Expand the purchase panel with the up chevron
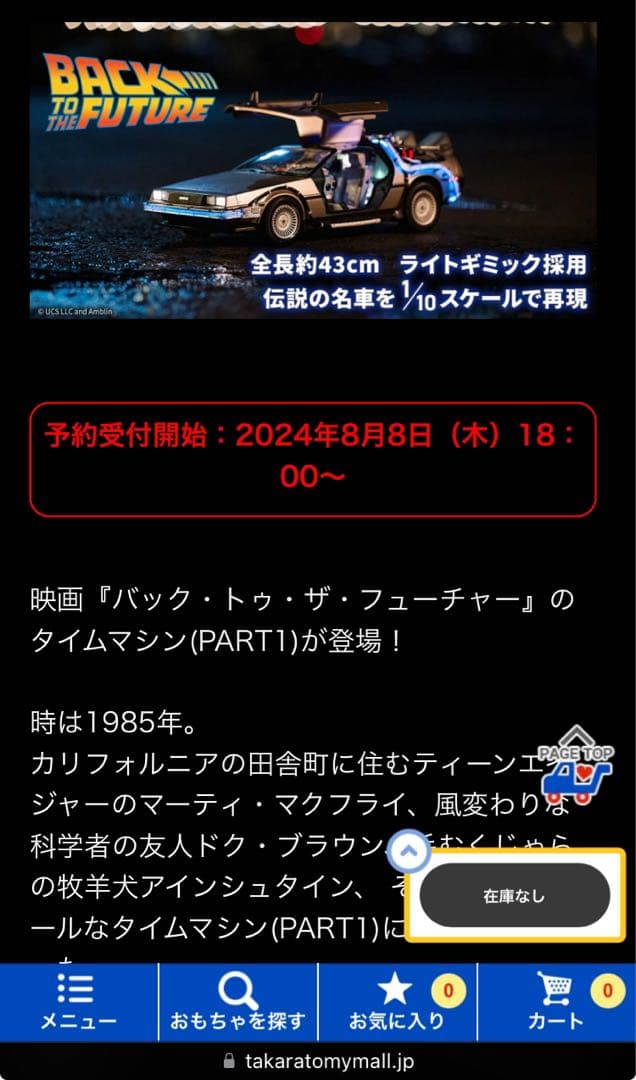636x1080 pixels. point(408,851)
